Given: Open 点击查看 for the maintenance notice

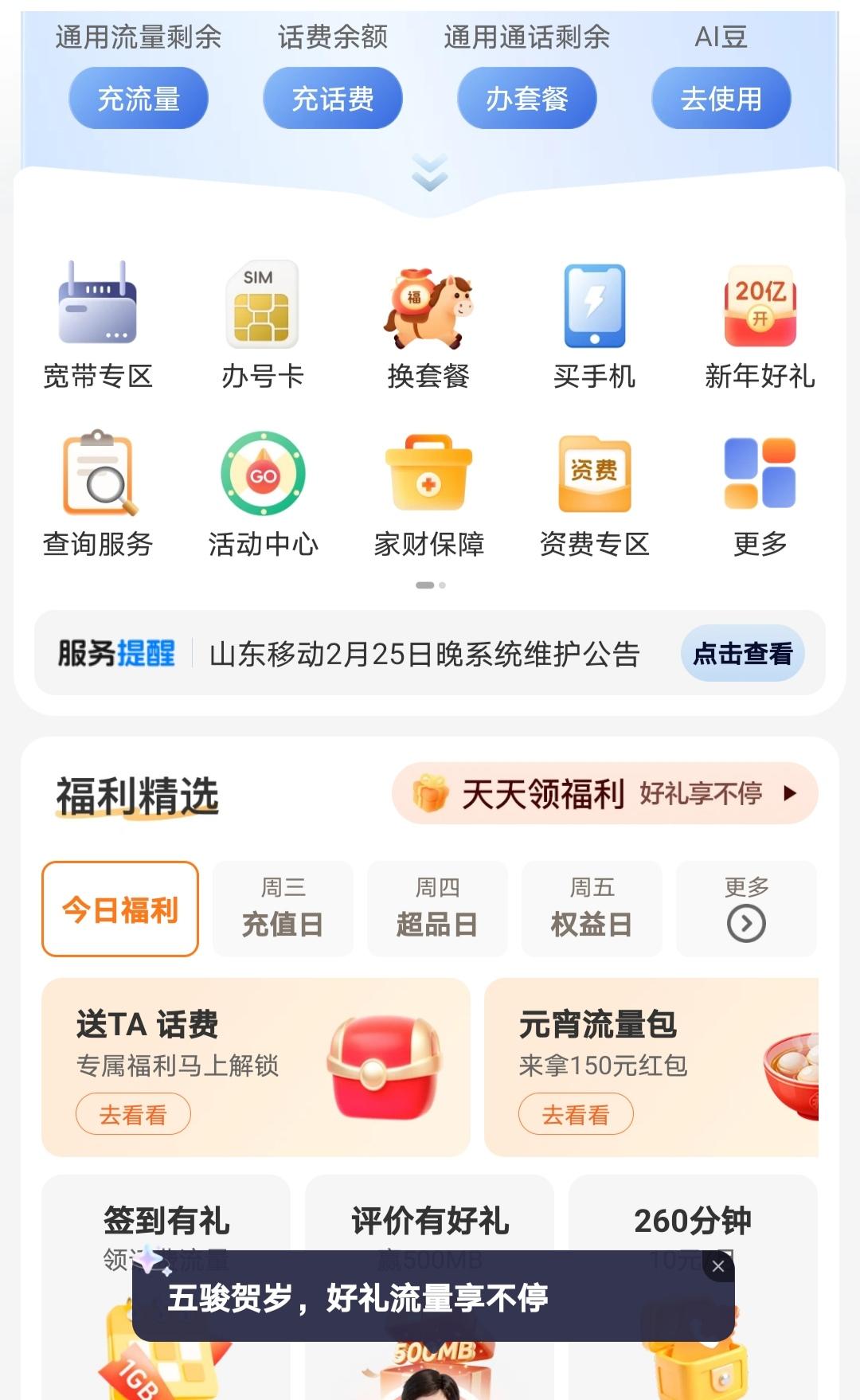Looking at the screenshot, I should pos(743,653).
